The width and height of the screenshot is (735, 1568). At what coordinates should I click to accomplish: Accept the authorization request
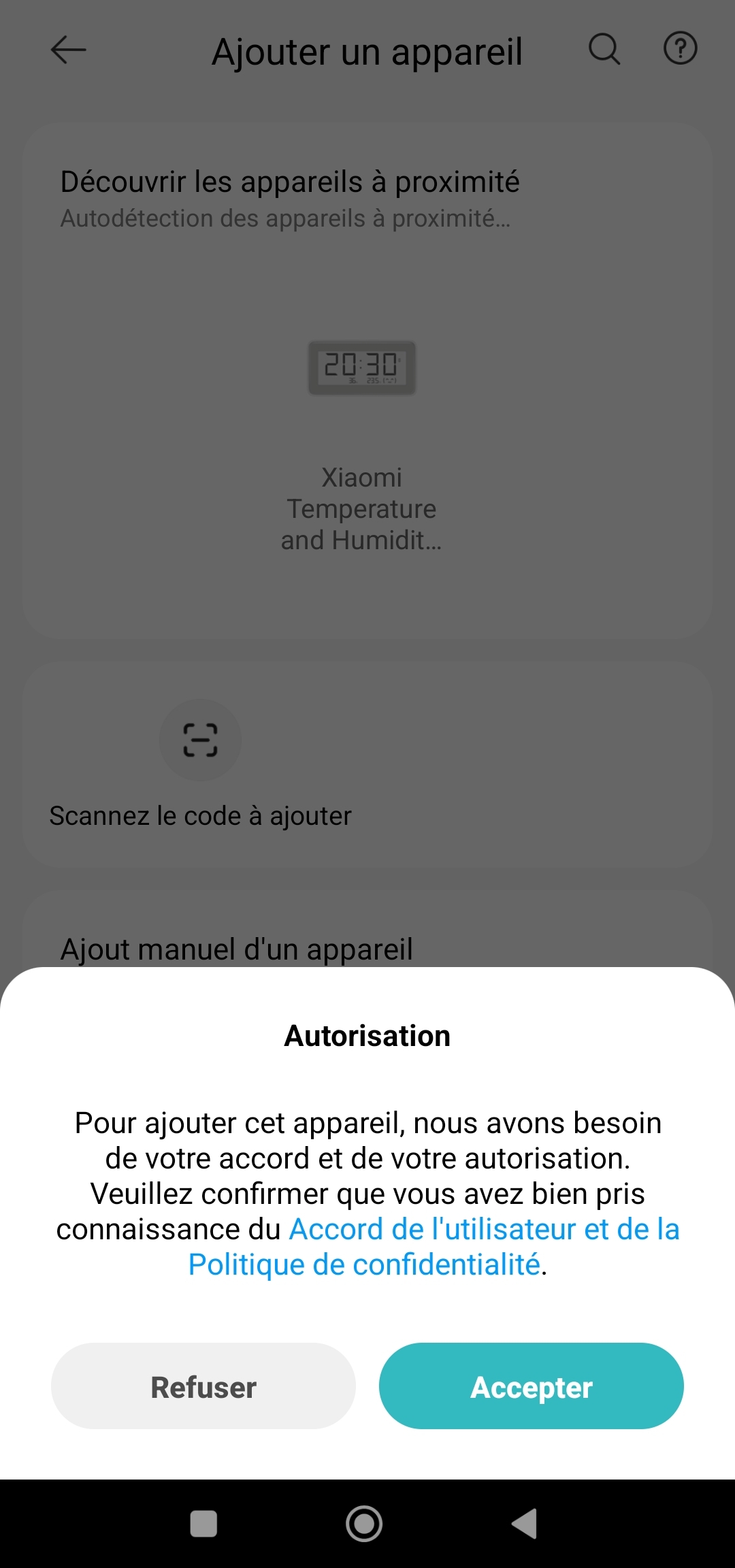pos(531,1386)
